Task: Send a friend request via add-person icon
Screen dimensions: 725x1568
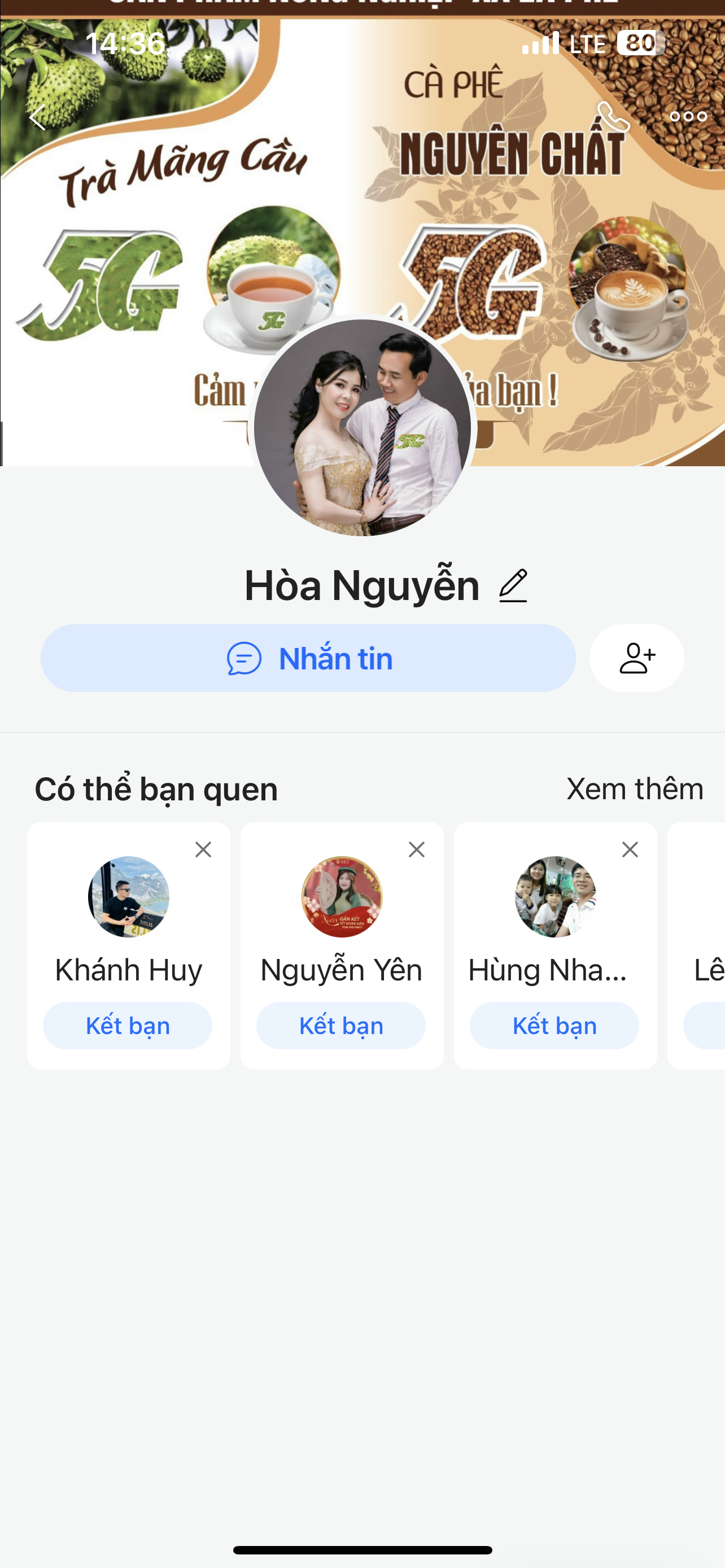Action: pos(637,658)
